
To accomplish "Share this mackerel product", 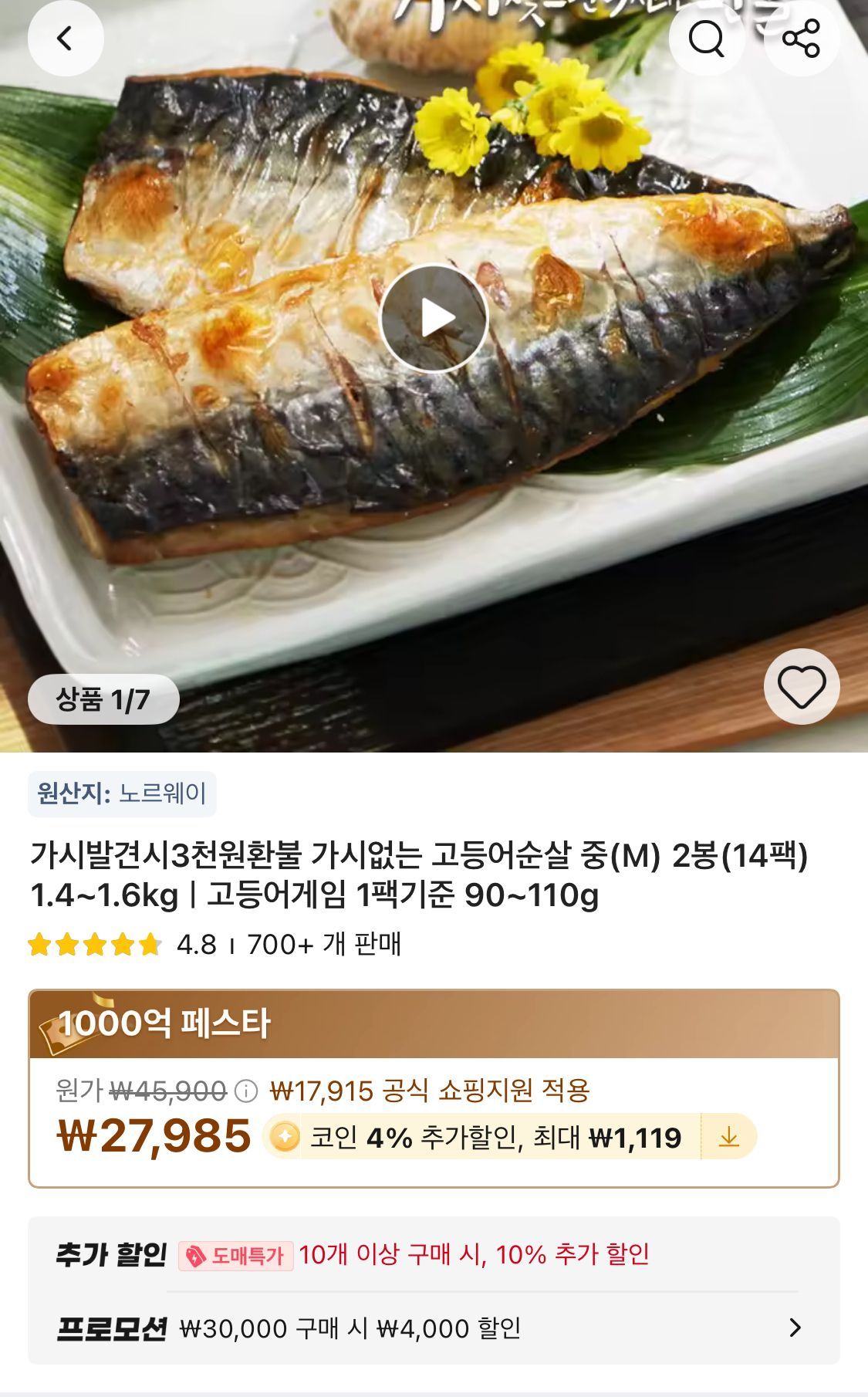I will pos(801,39).
